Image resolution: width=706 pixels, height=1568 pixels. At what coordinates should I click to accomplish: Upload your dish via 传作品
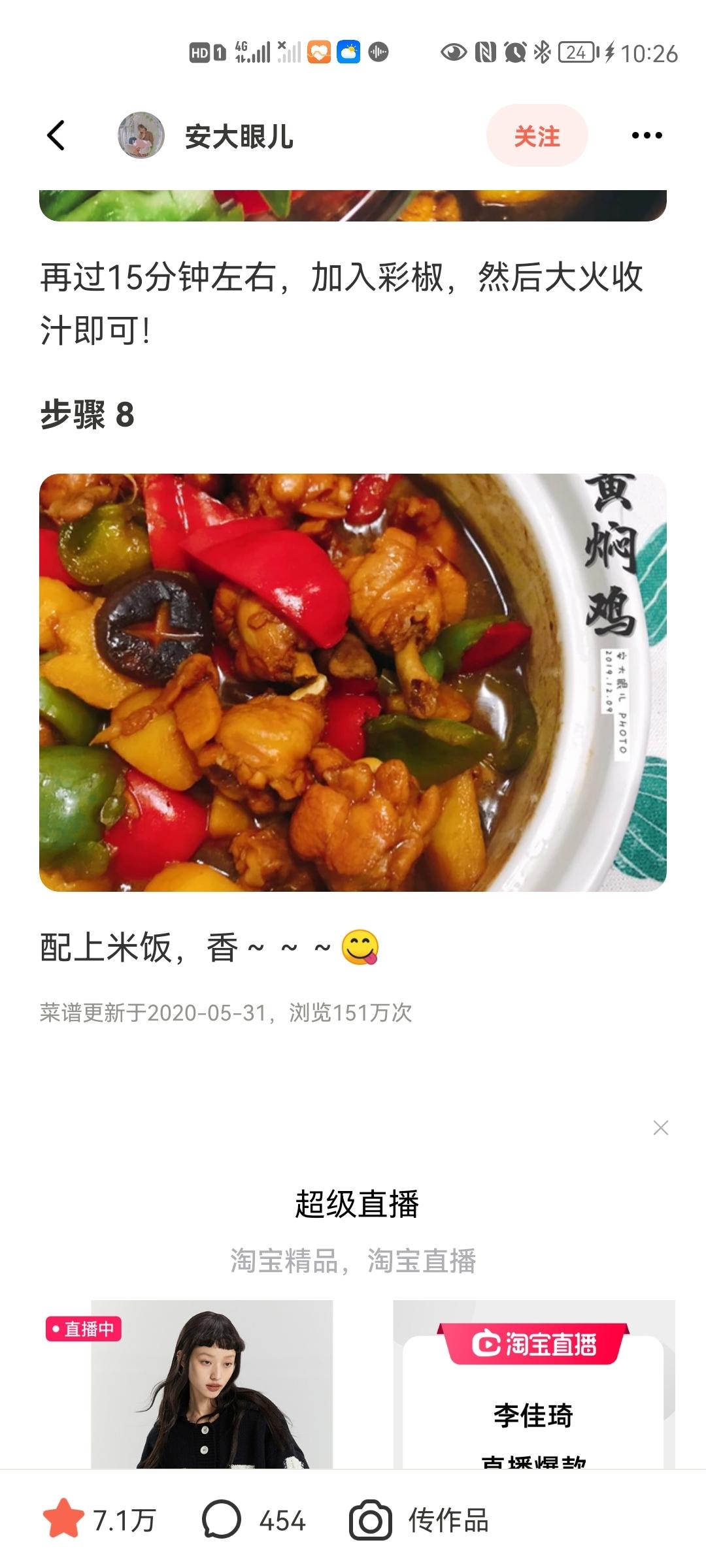(418, 1520)
